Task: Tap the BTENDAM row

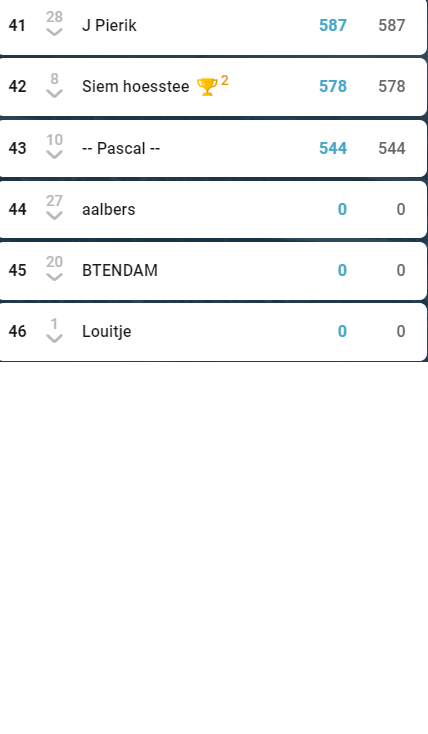Action: 213,271
